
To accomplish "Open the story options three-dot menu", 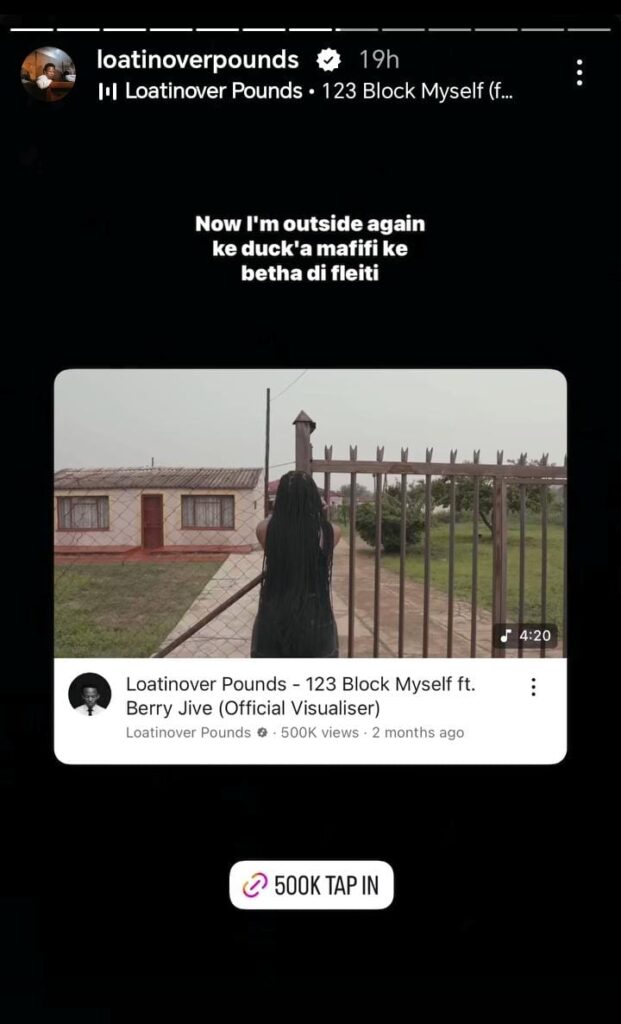I will [579, 73].
